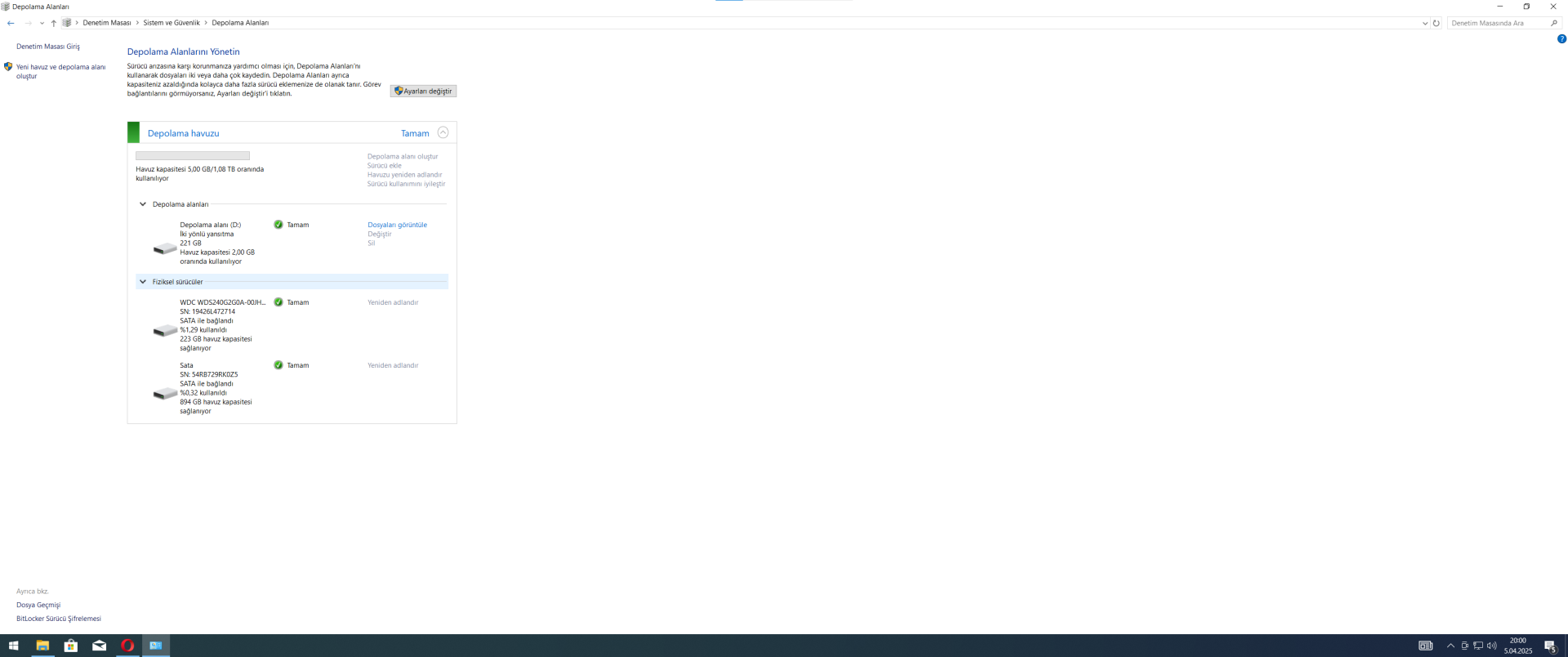The height and width of the screenshot is (657, 1568).
Task: Refresh the Depolama Alanları page
Action: 1436,23
